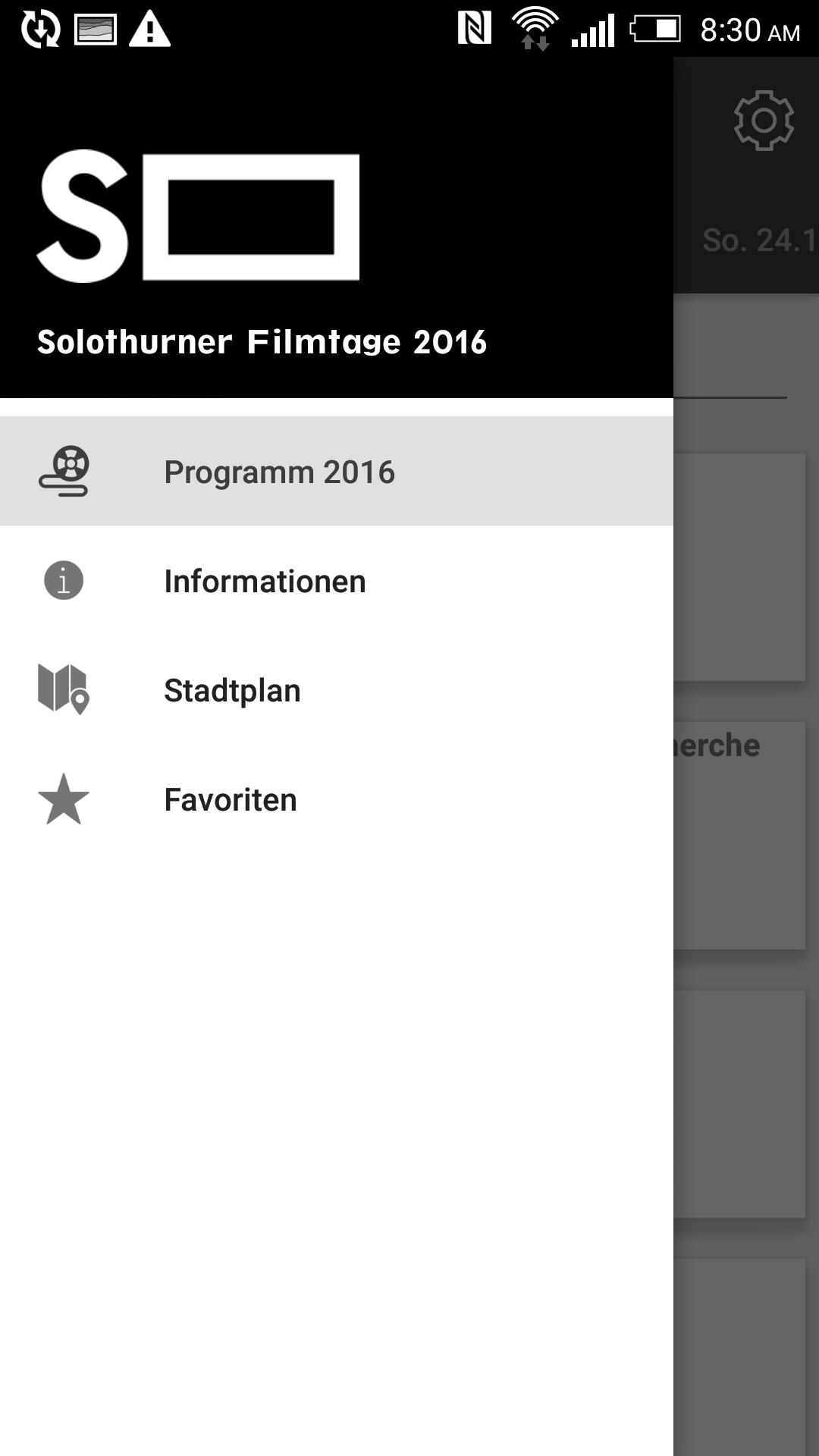Tap the gallery notification icon top left
Image resolution: width=819 pixels, height=1456 pixels.
[96, 30]
